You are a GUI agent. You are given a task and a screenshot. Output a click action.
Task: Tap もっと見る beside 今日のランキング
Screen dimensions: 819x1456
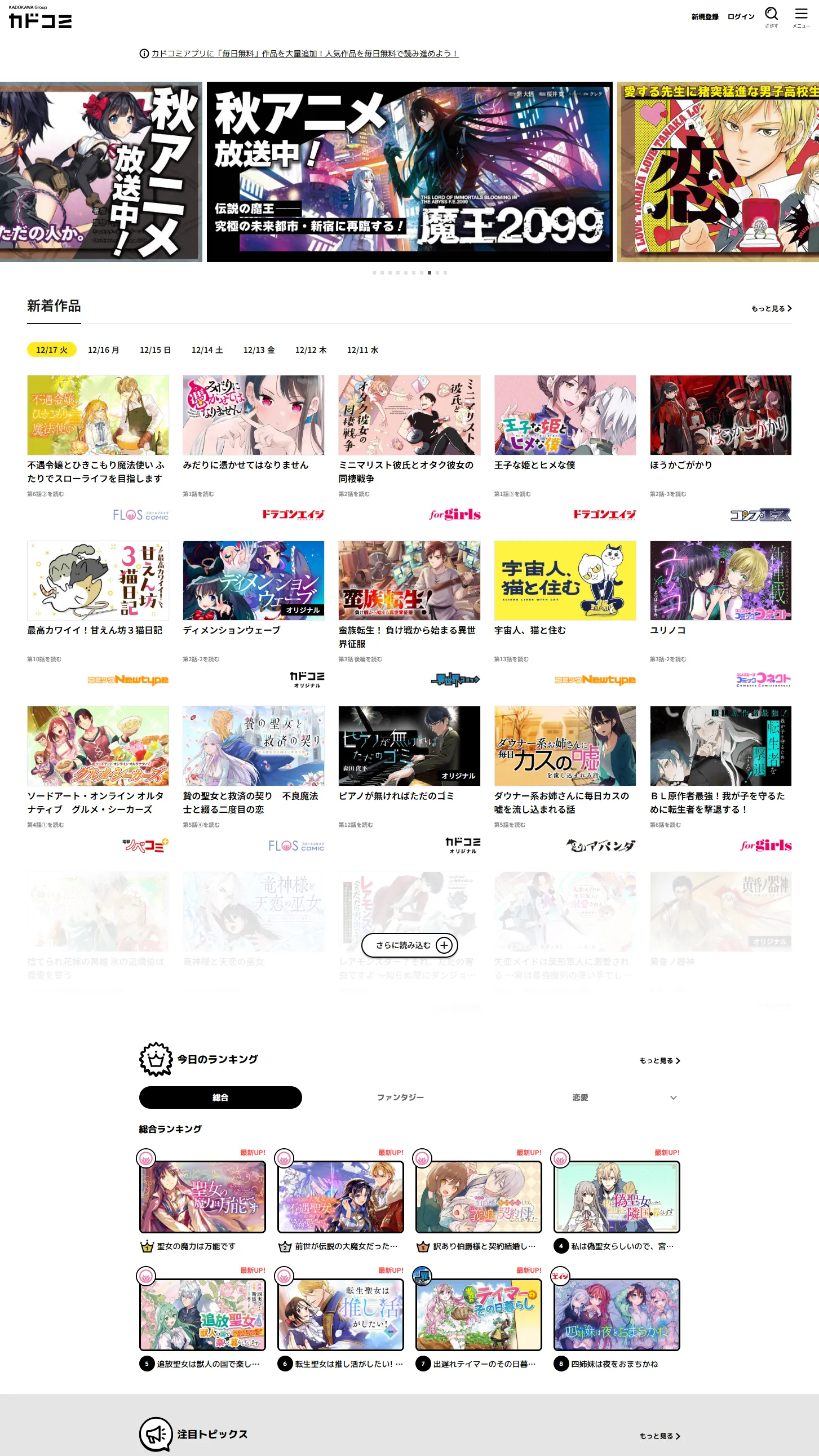point(659,1061)
